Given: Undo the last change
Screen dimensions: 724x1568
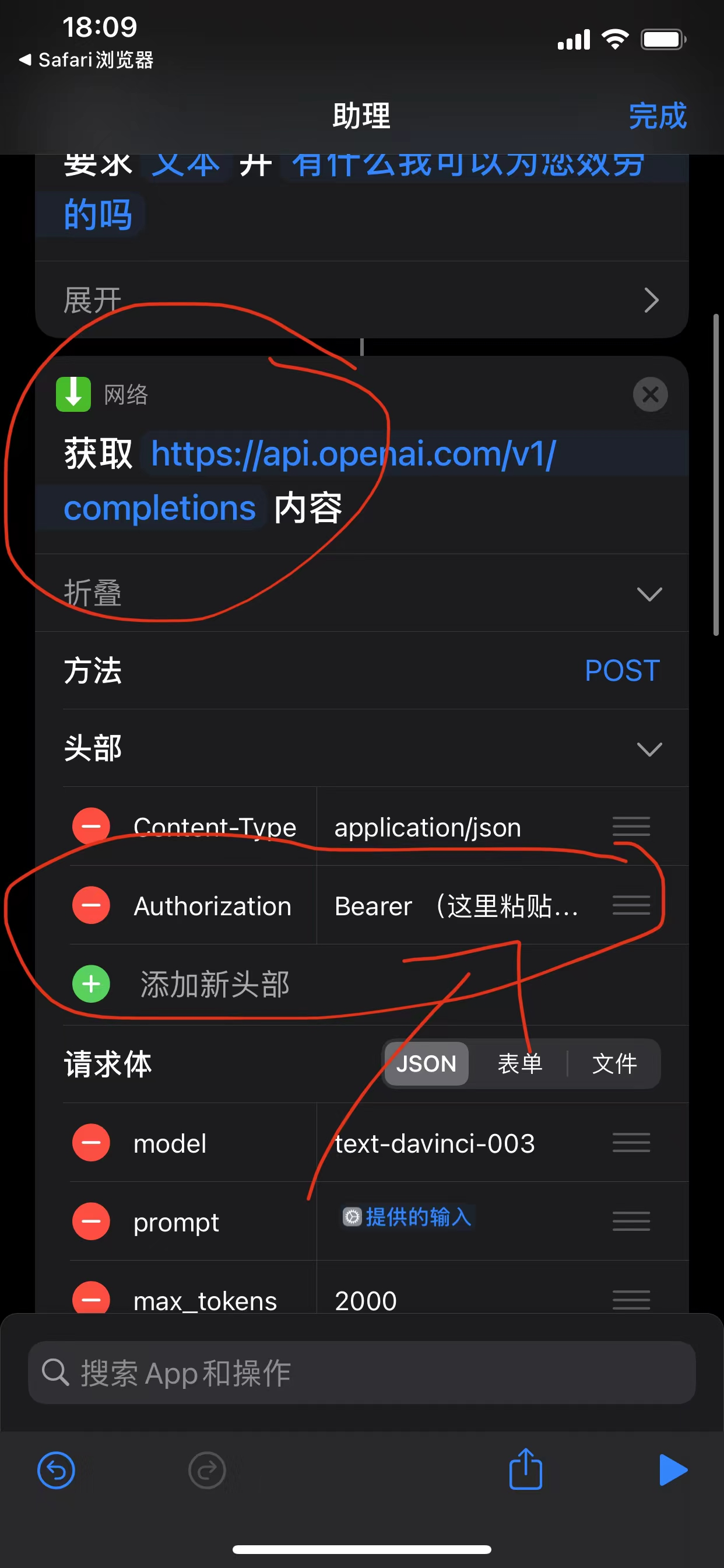Looking at the screenshot, I should tap(56, 1471).
